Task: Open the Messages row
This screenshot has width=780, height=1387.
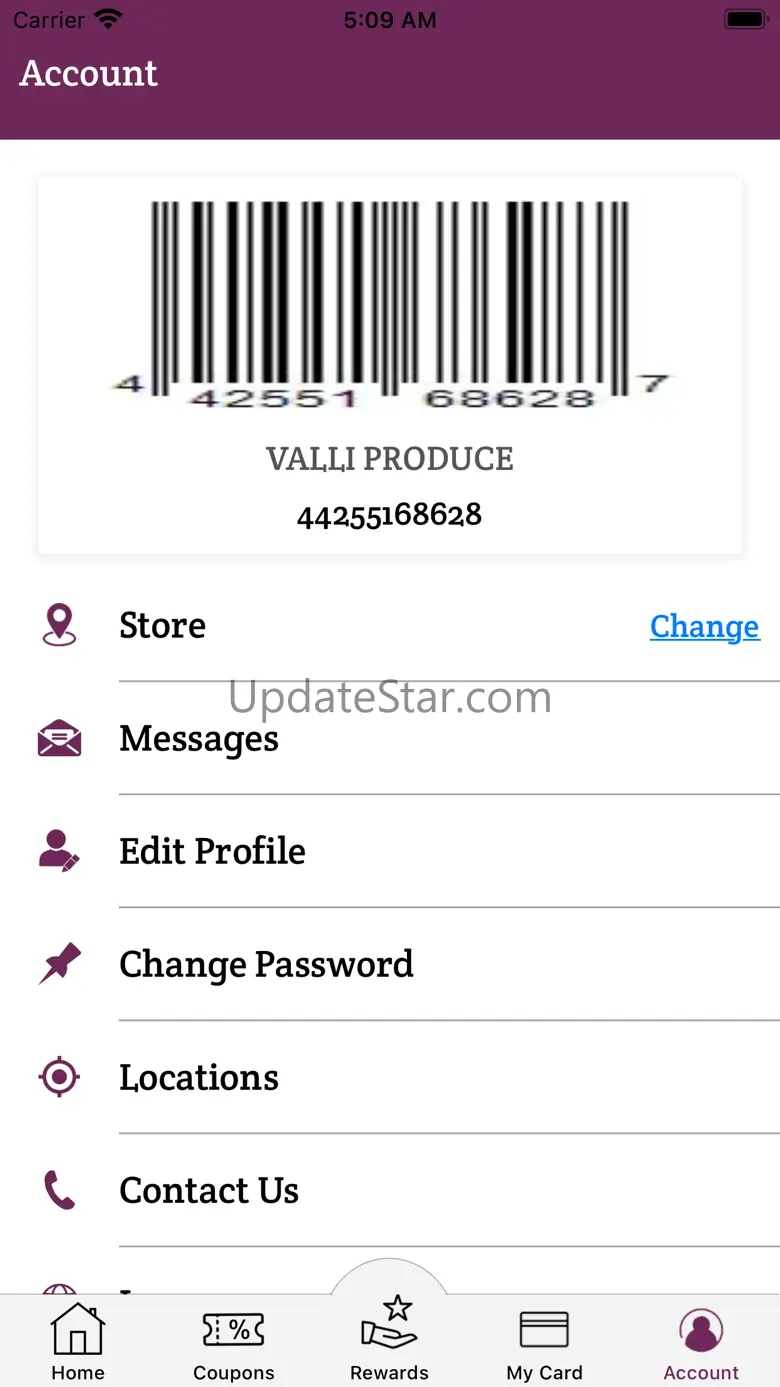Action: [390, 739]
